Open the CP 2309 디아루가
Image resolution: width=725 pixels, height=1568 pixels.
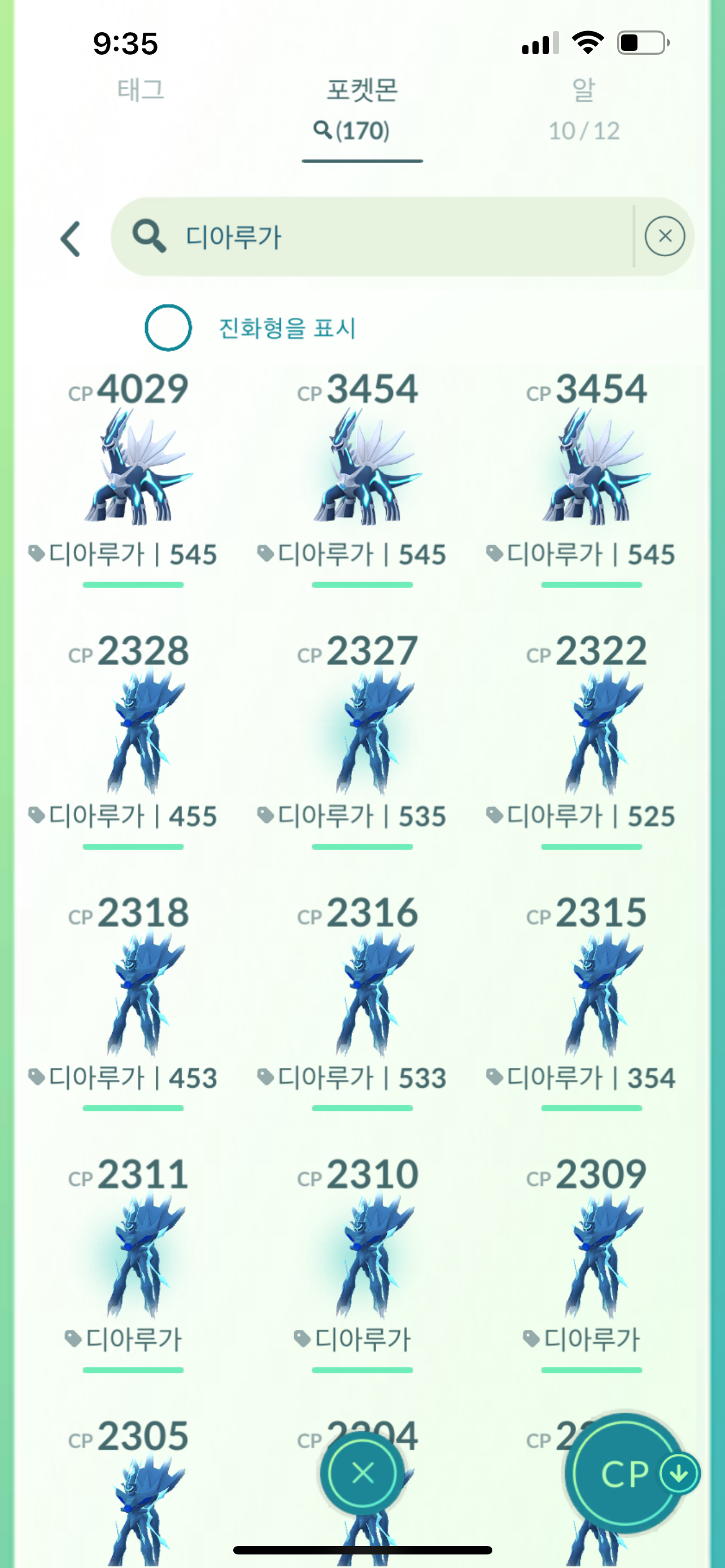pyautogui.click(x=592, y=1254)
